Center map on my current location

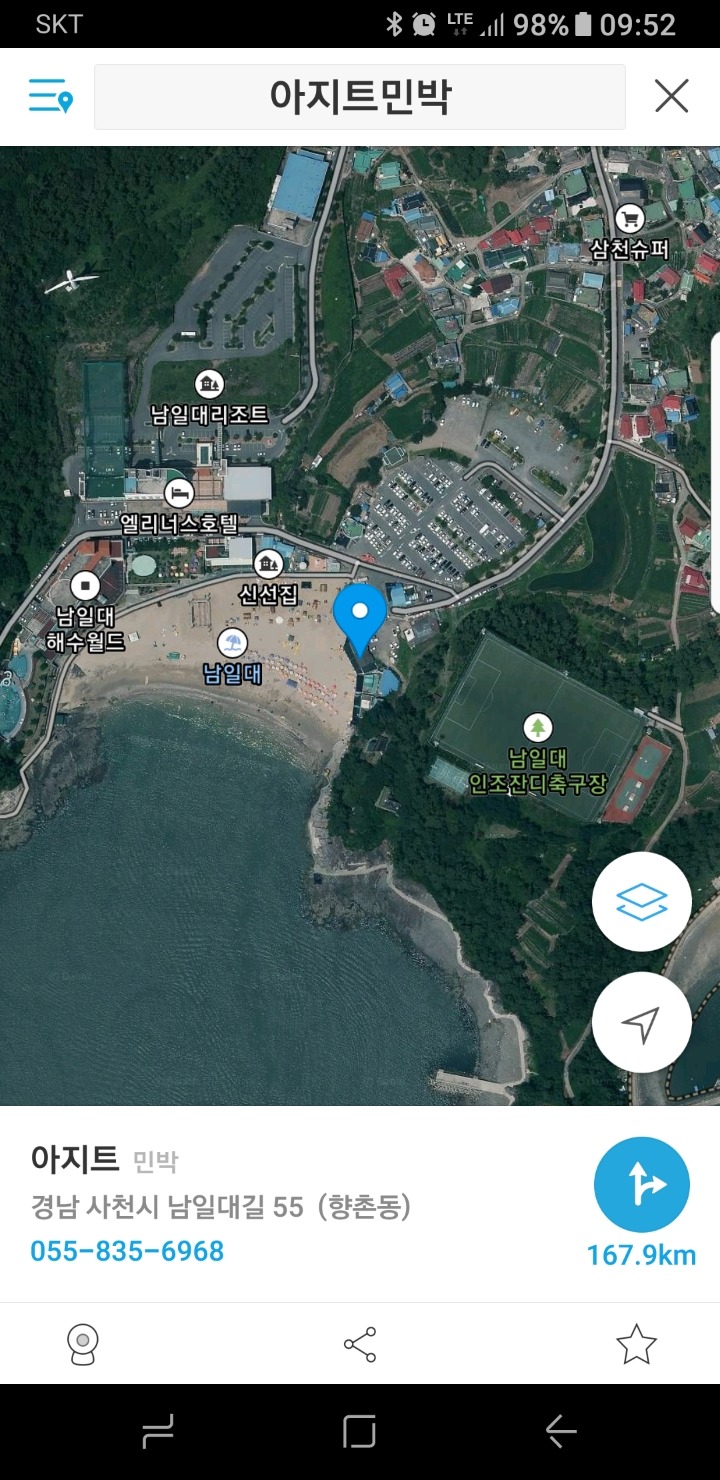point(641,1022)
